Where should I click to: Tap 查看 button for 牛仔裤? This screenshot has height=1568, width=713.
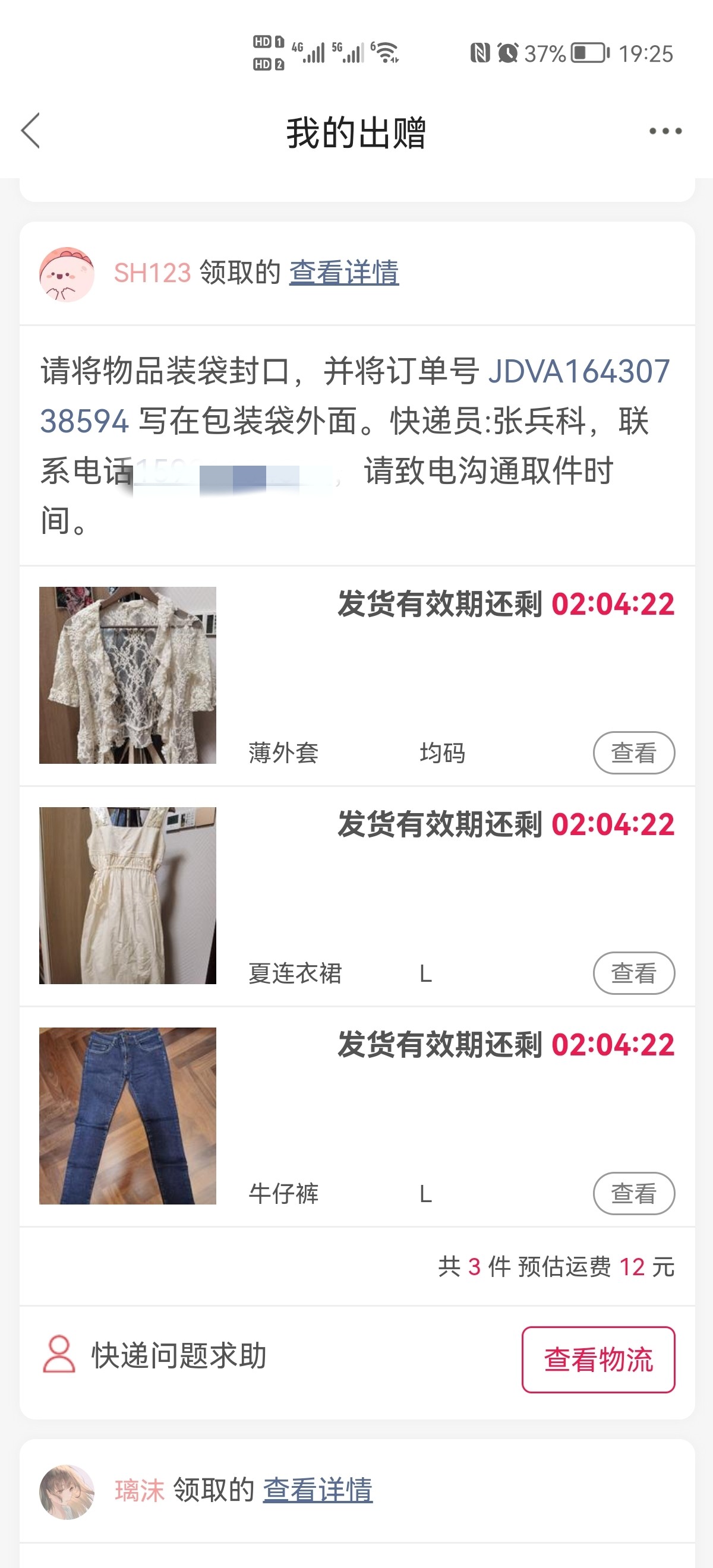633,1194
